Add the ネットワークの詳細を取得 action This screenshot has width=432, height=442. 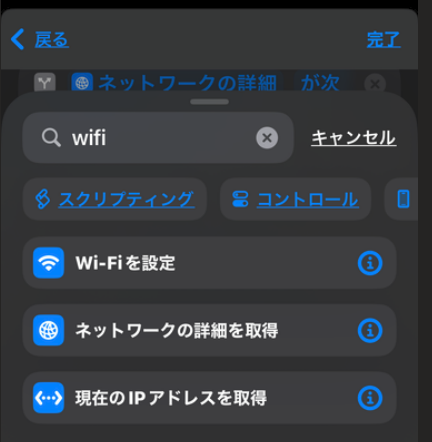coord(209,330)
